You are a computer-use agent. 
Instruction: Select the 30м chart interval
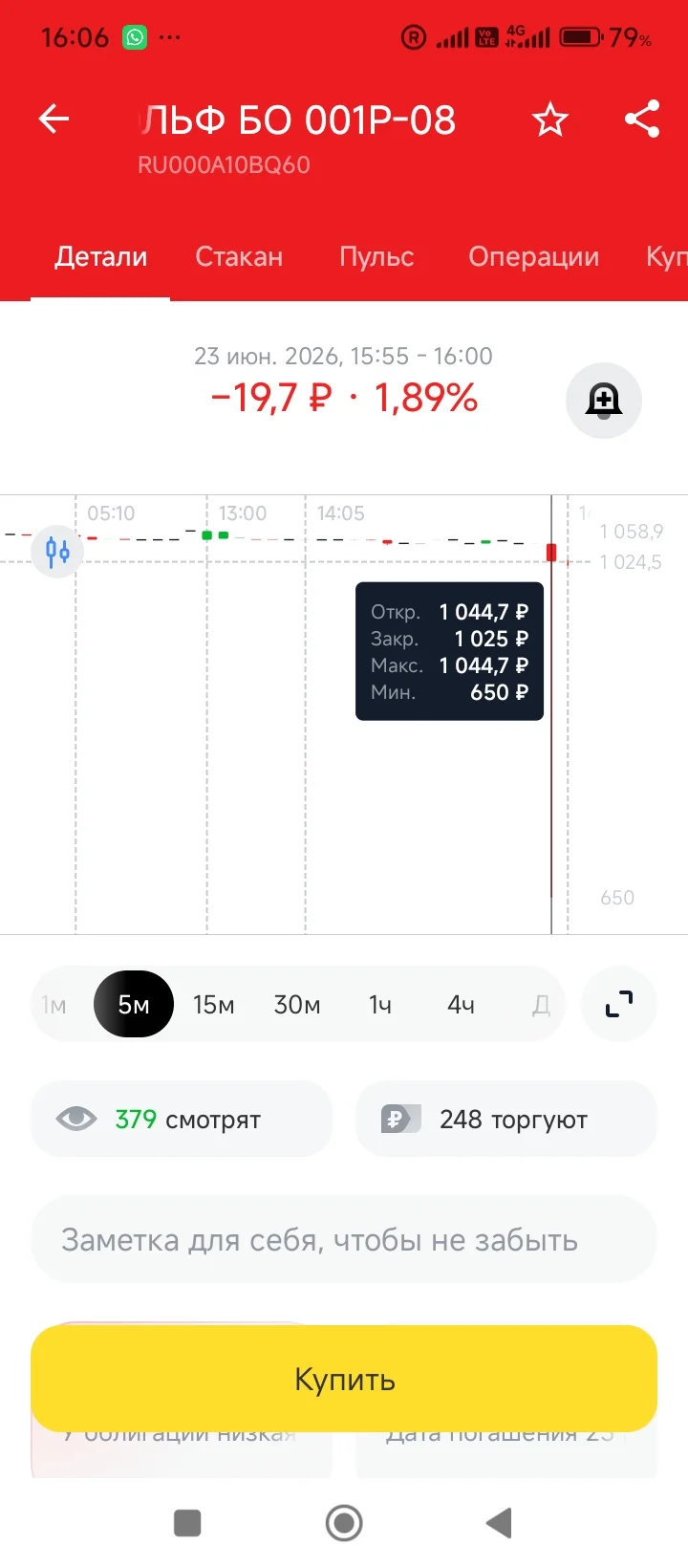[296, 1005]
